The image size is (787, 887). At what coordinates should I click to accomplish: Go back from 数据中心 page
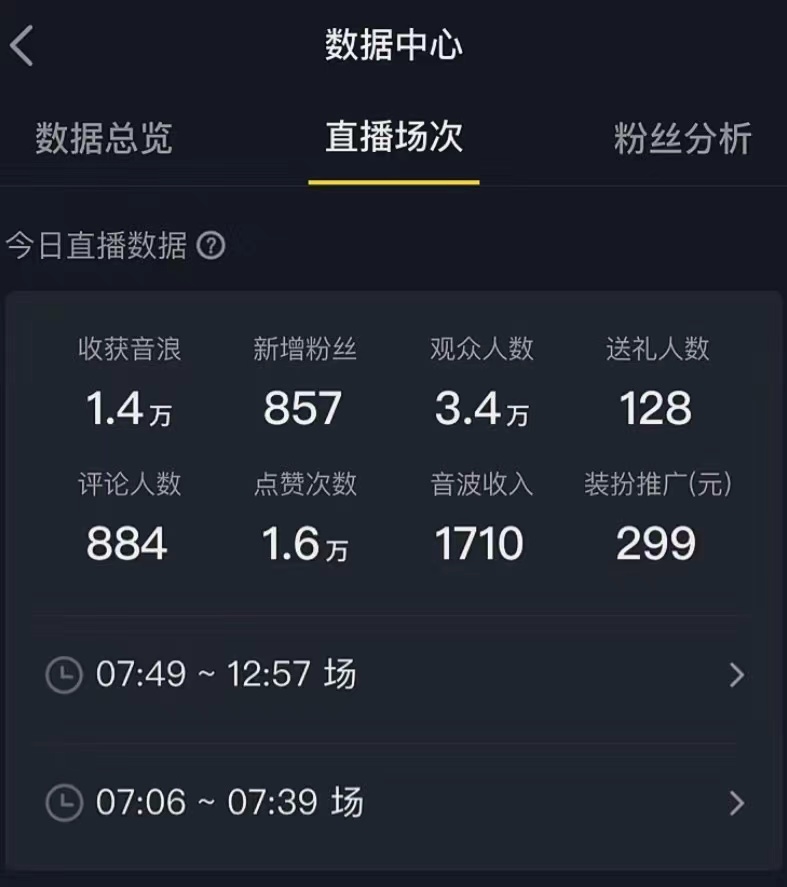click(x=22, y=46)
